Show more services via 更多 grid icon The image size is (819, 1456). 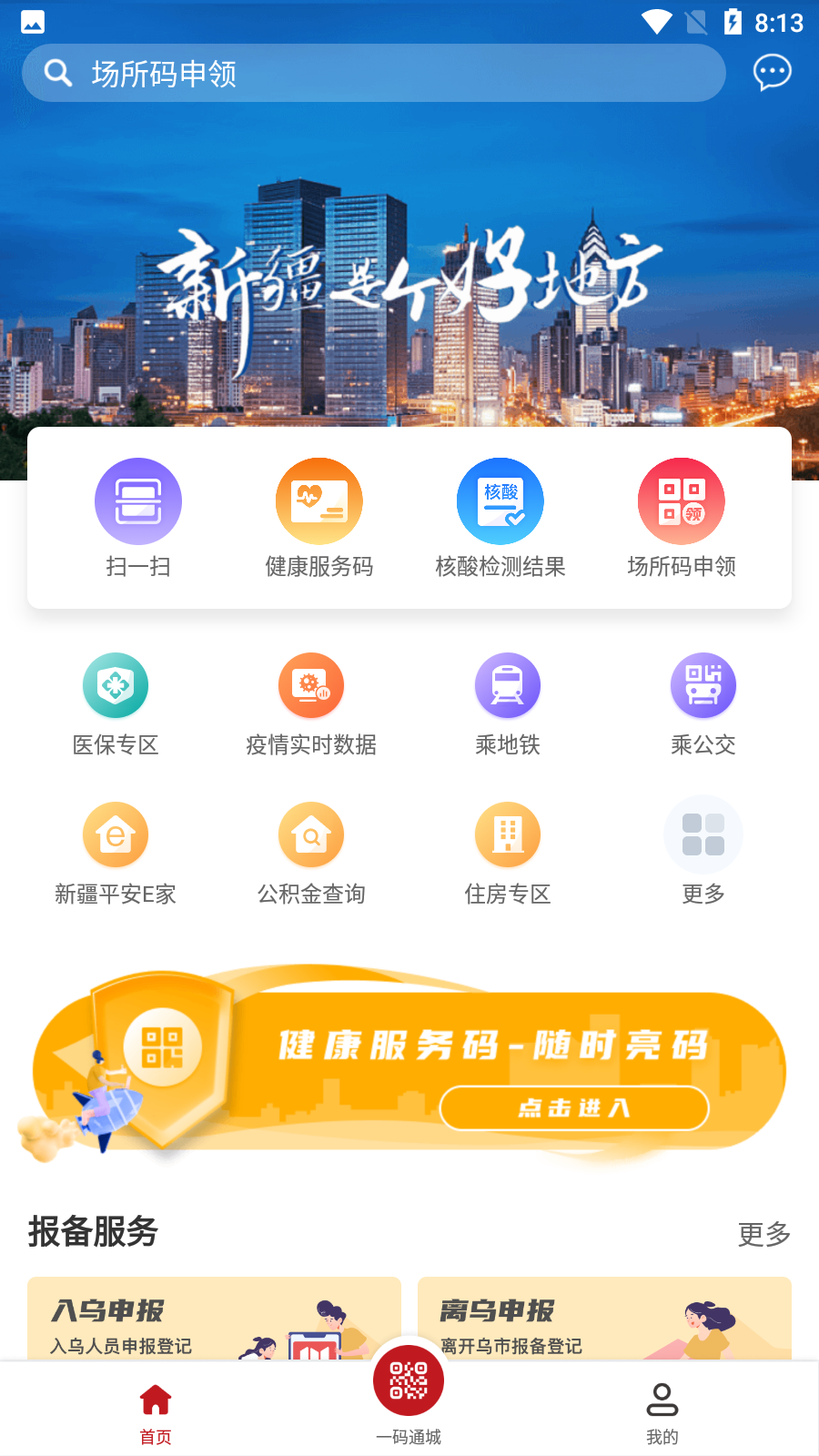pos(703,835)
